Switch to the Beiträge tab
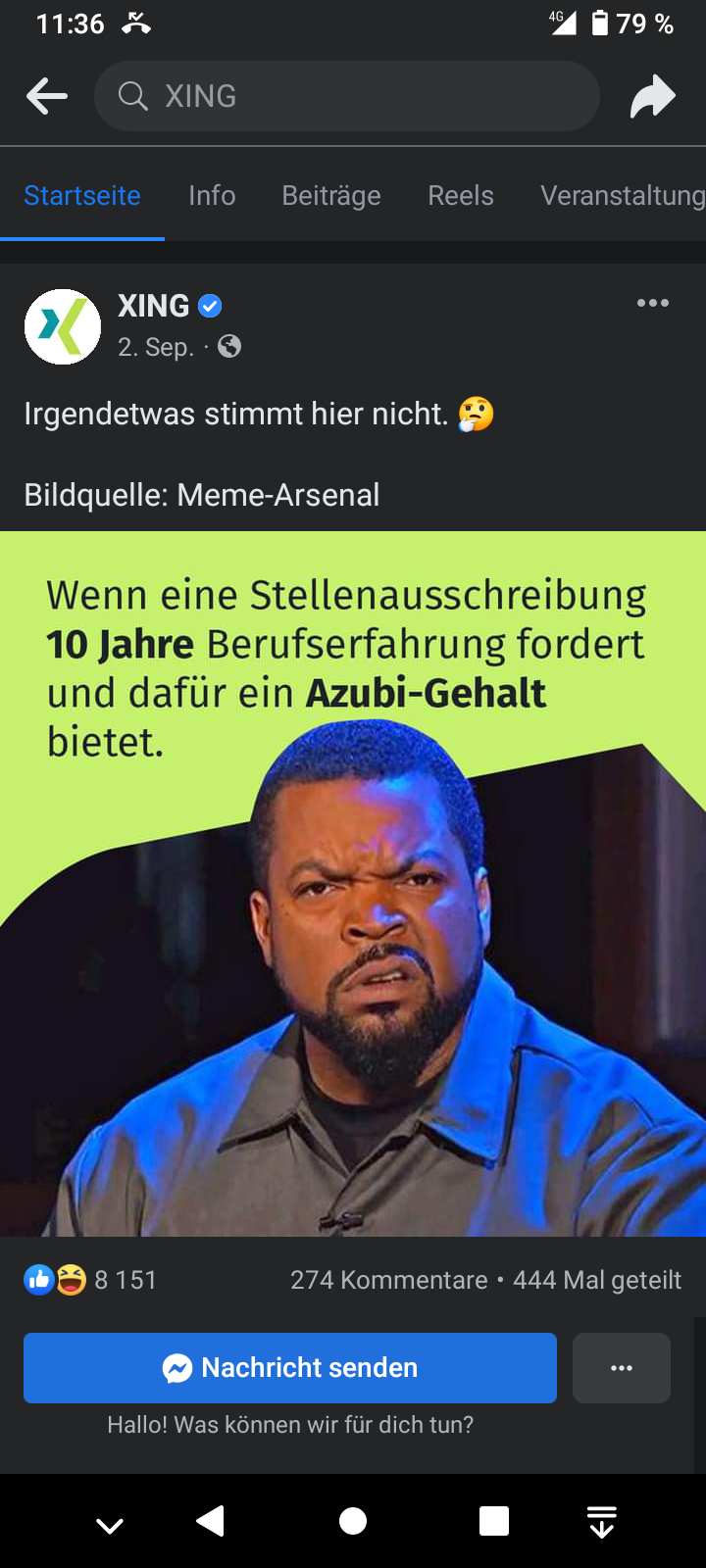This screenshot has height=1568, width=706. click(x=331, y=196)
